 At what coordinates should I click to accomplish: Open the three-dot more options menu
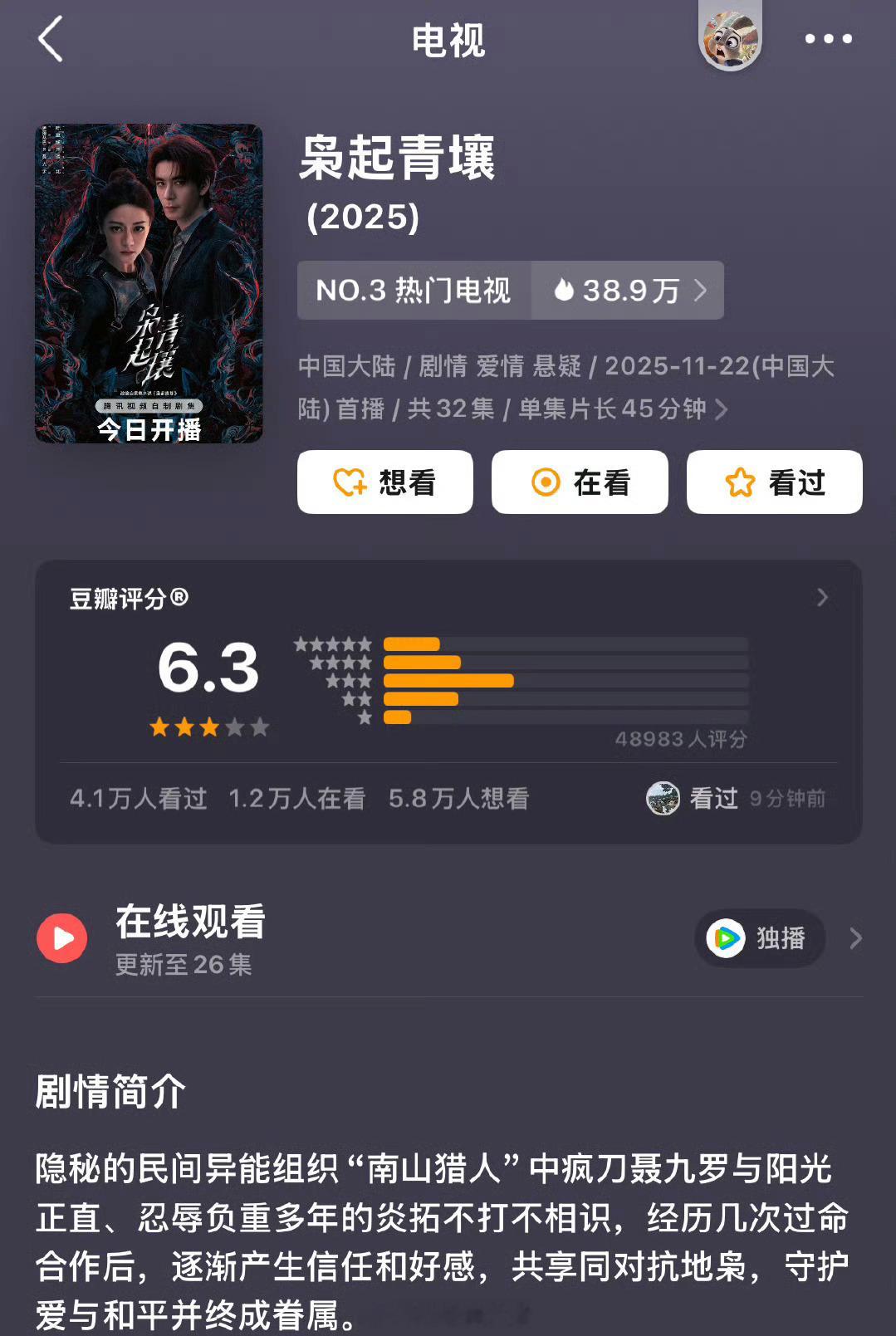[828, 39]
